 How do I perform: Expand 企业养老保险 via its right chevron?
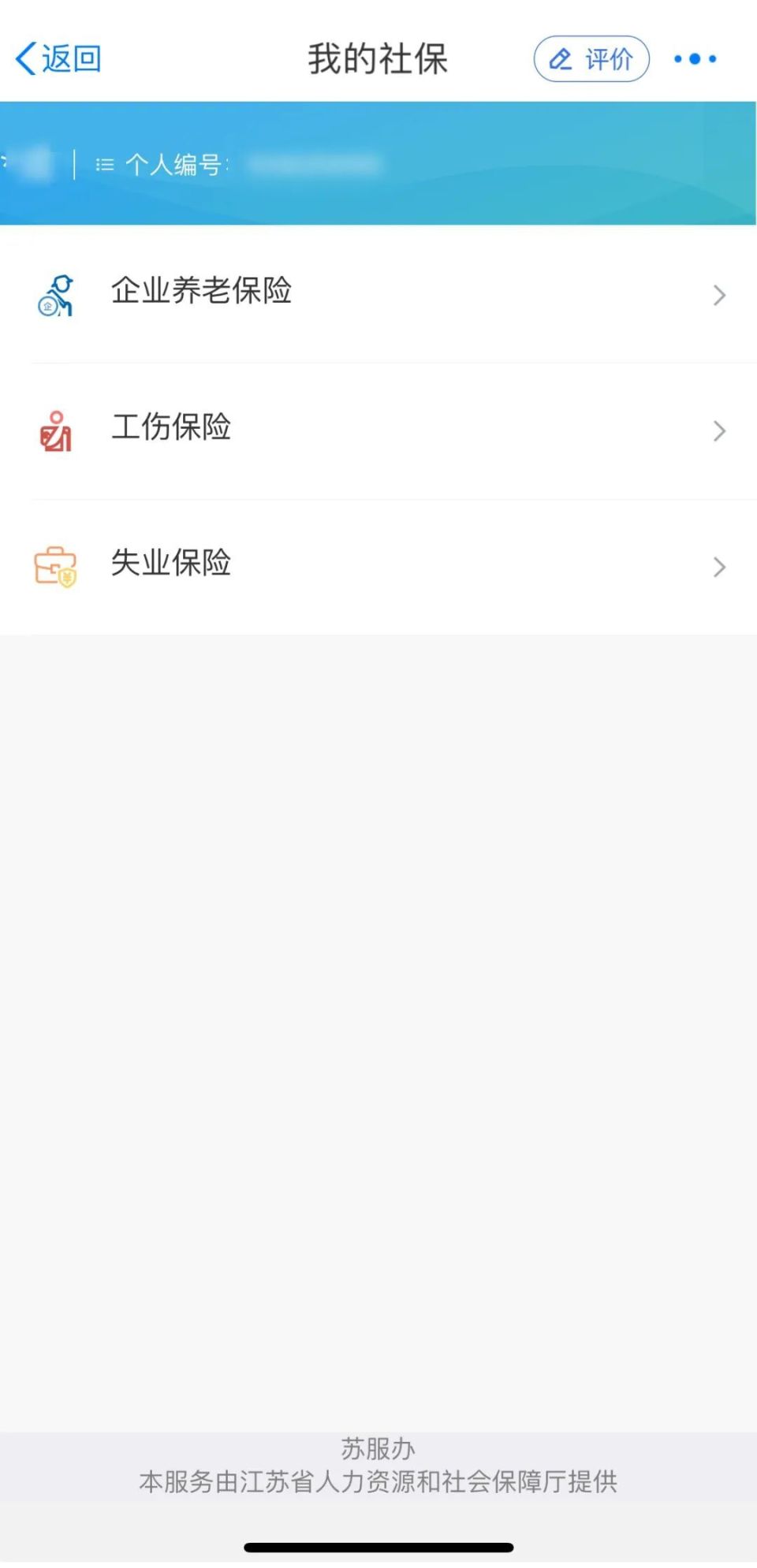[718, 295]
